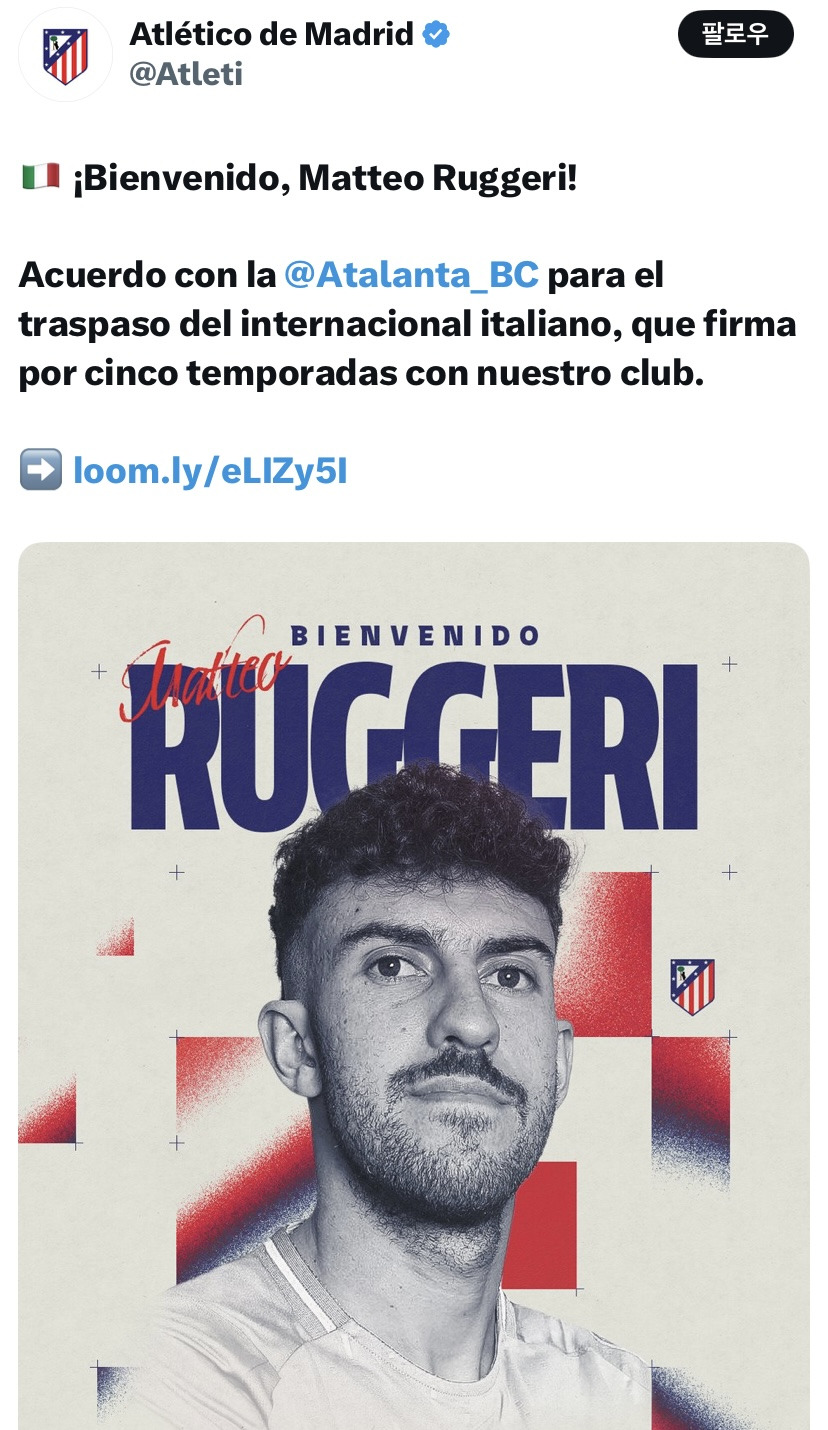Open the Atlético de Madrid account name

coord(271,34)
